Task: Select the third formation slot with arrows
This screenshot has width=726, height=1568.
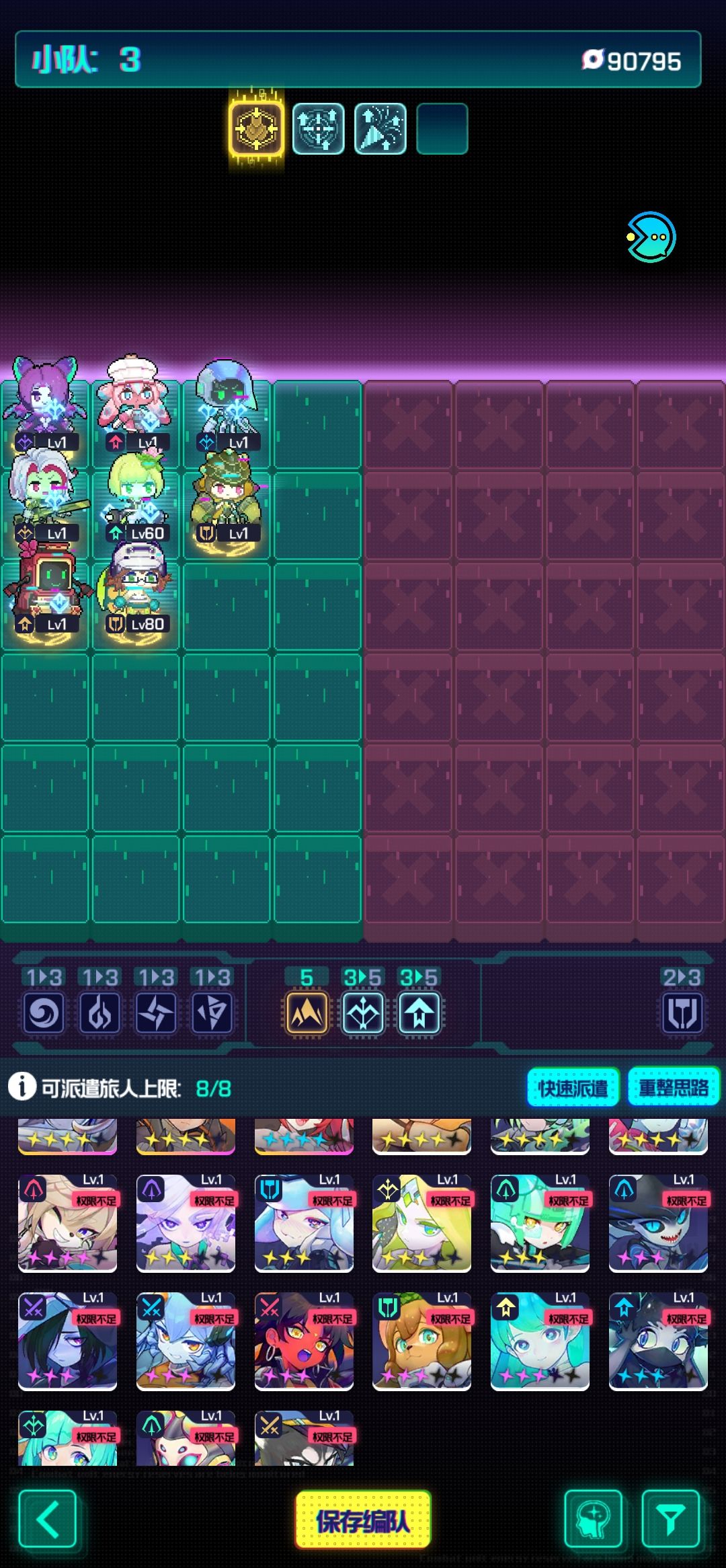Action: click(380, 128)
